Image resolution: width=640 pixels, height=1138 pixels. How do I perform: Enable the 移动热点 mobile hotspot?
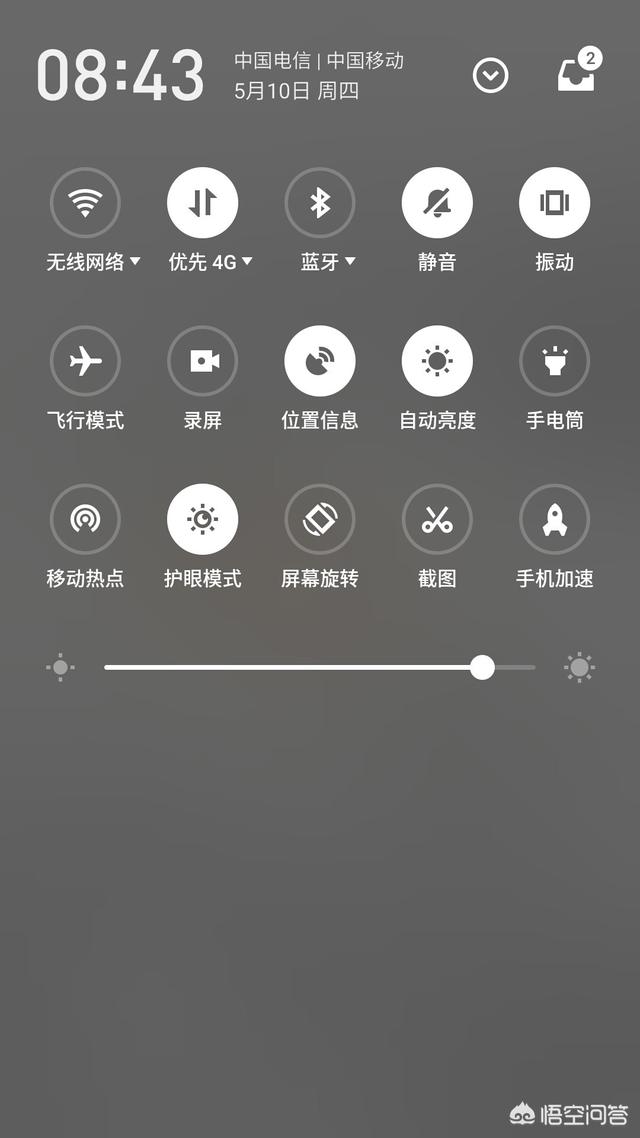(85, 519)
